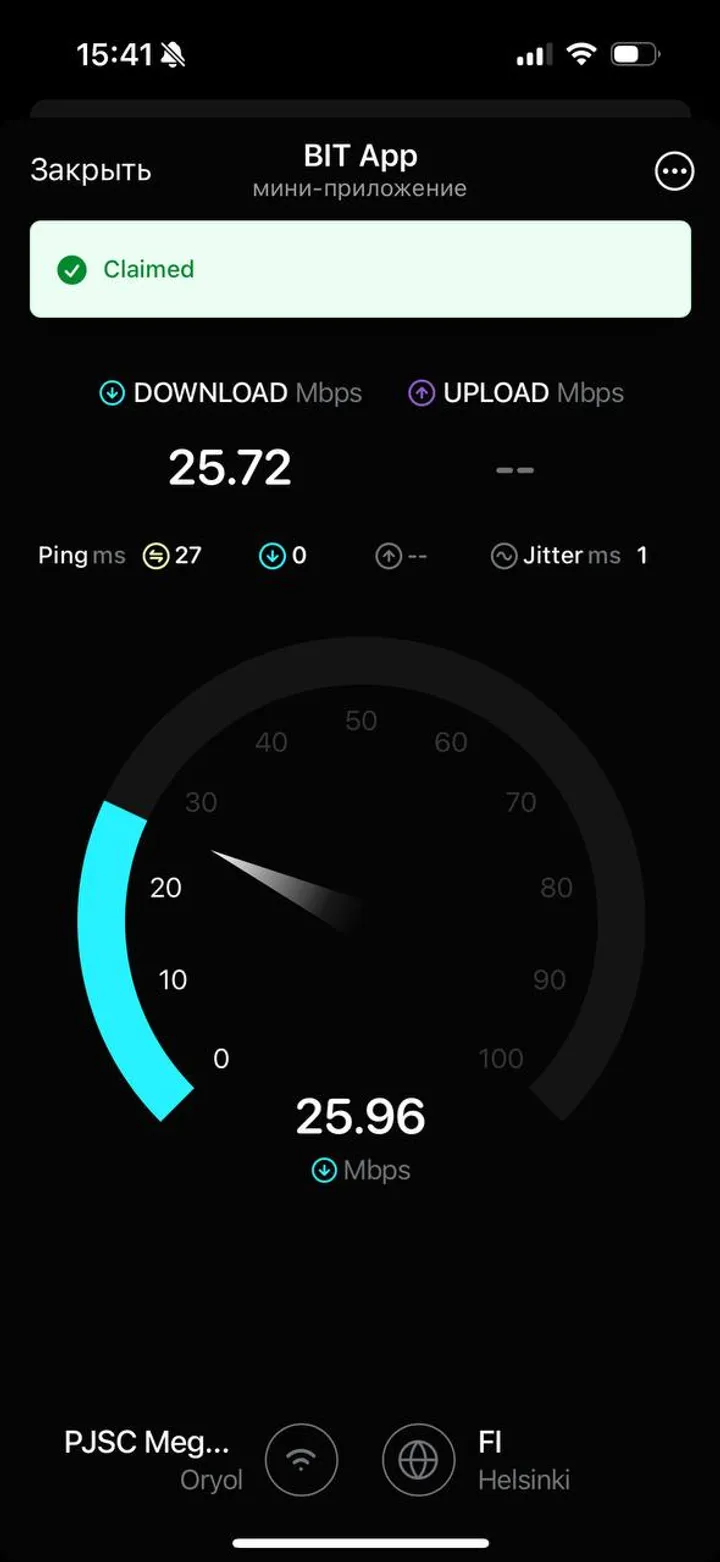The width and height of the screenshot is (720, 1562).
Task: Click the download arrow icon next to DOWNLOAD
Action: 111,393
